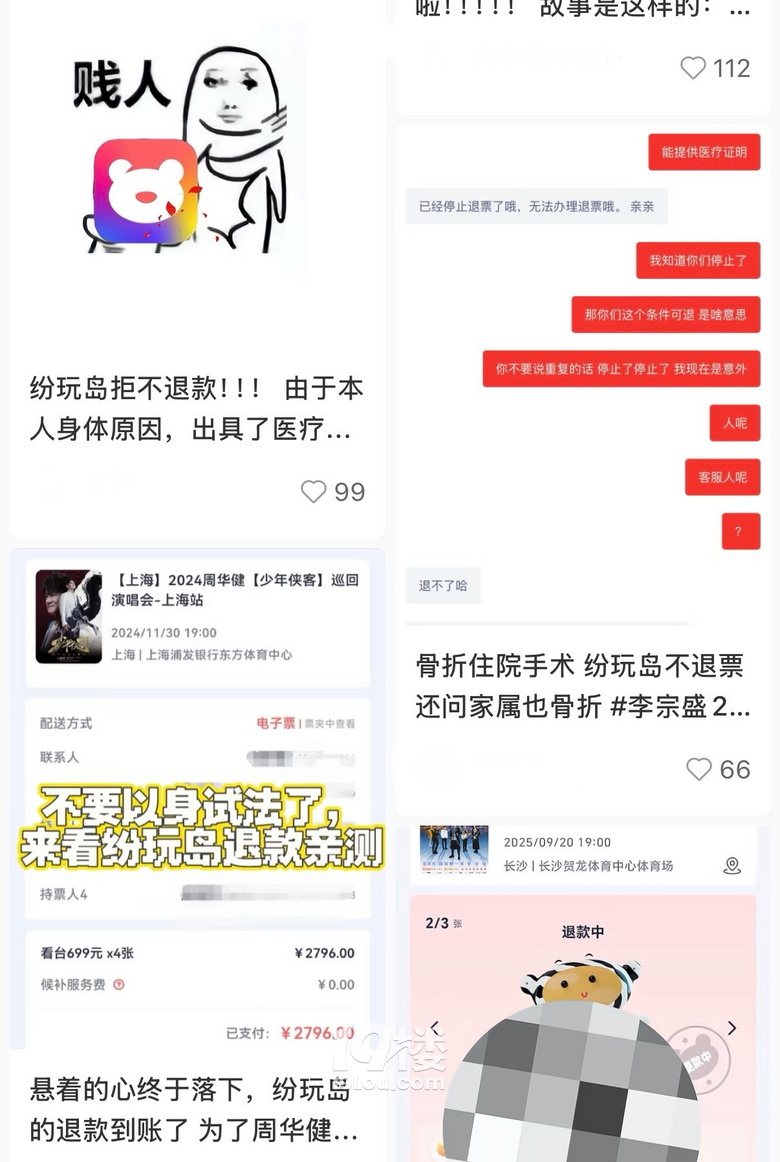Image resolution: width=780 pixels, height=1162 pixels.
Task: Open the post 纷玩岛拒不退款
Action: (196, 409)
